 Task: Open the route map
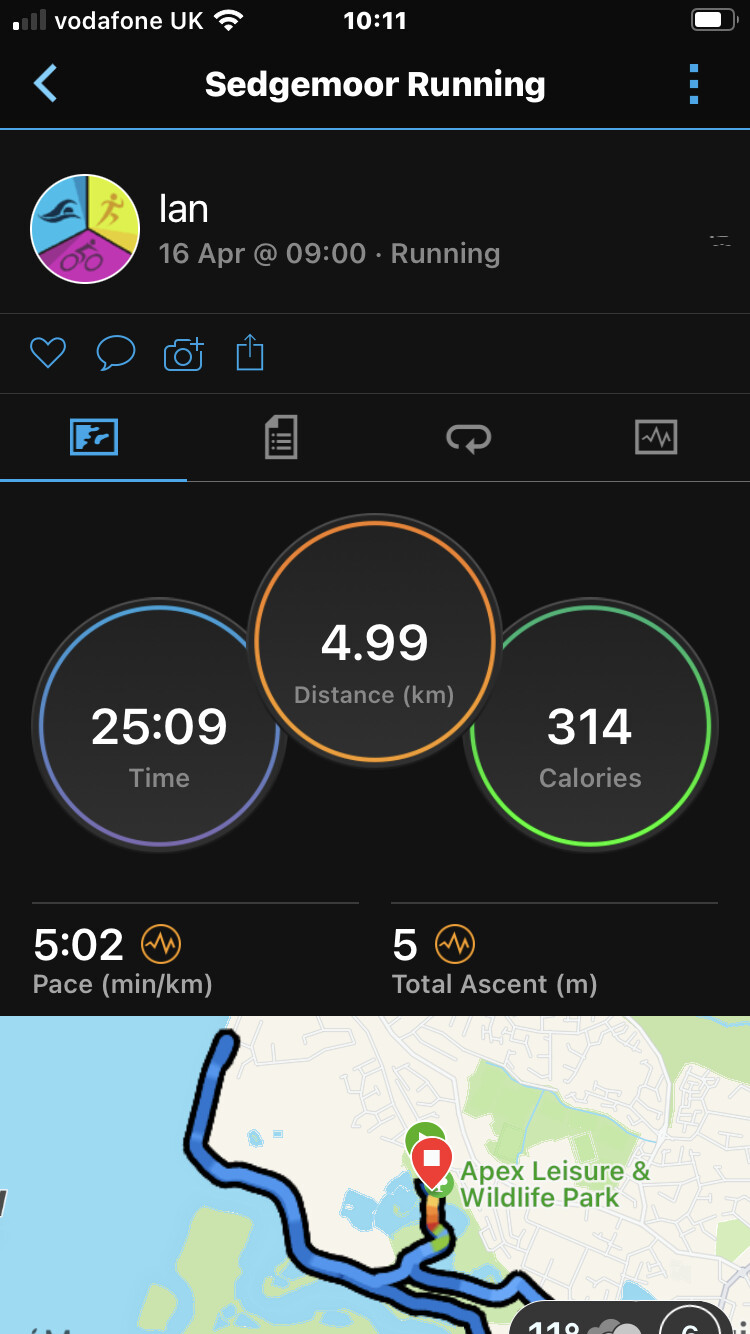coord(300,1180)
